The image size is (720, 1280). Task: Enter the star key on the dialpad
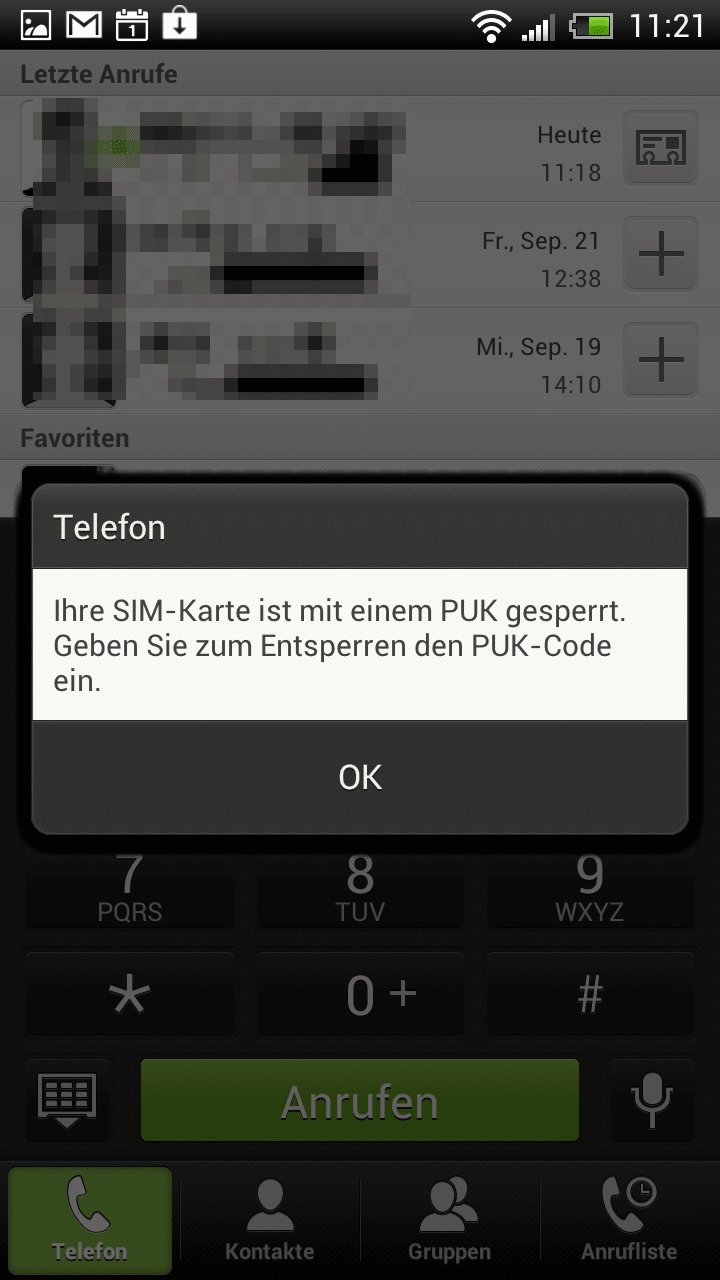[130, 995]
